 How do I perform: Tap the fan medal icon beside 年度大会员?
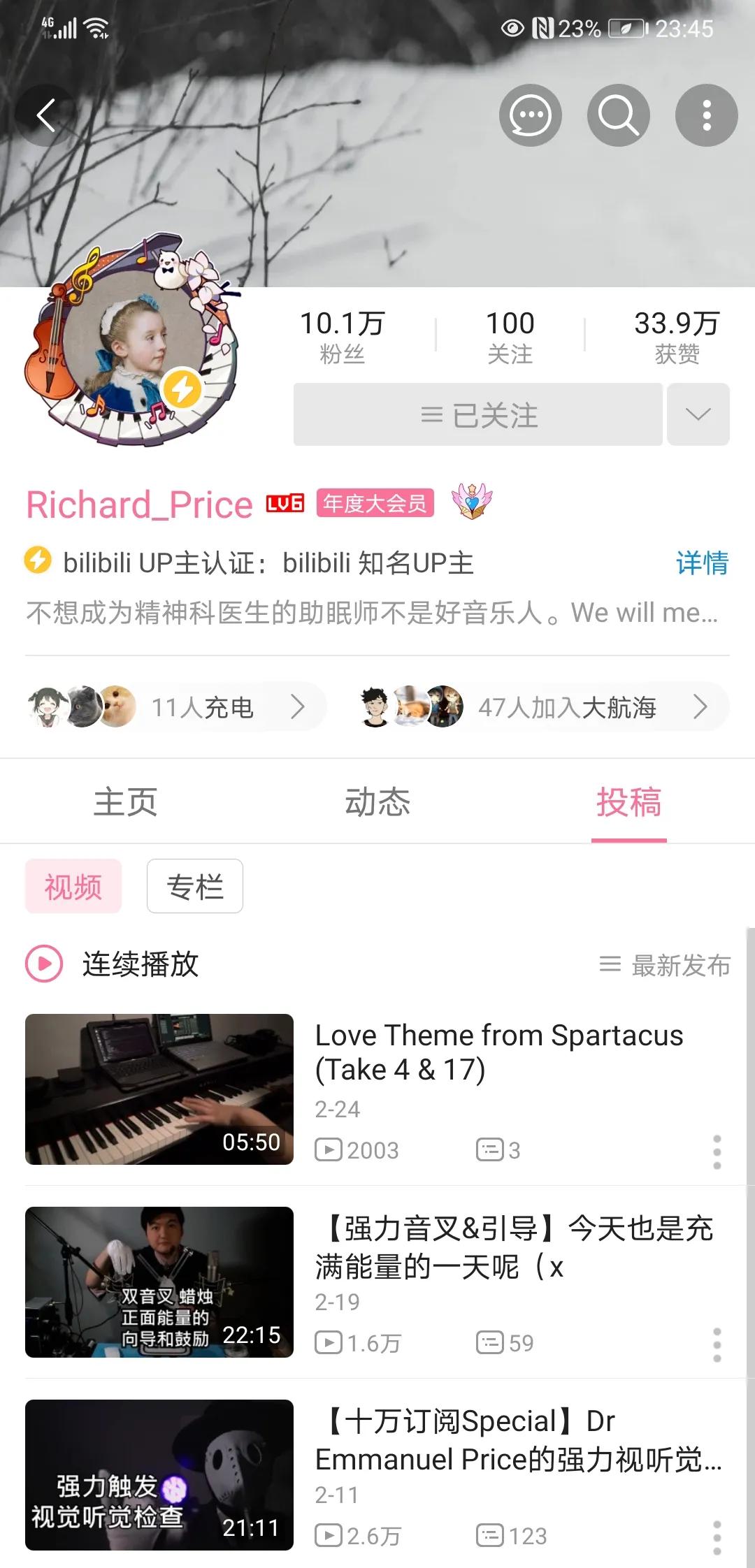click(471, 502)
